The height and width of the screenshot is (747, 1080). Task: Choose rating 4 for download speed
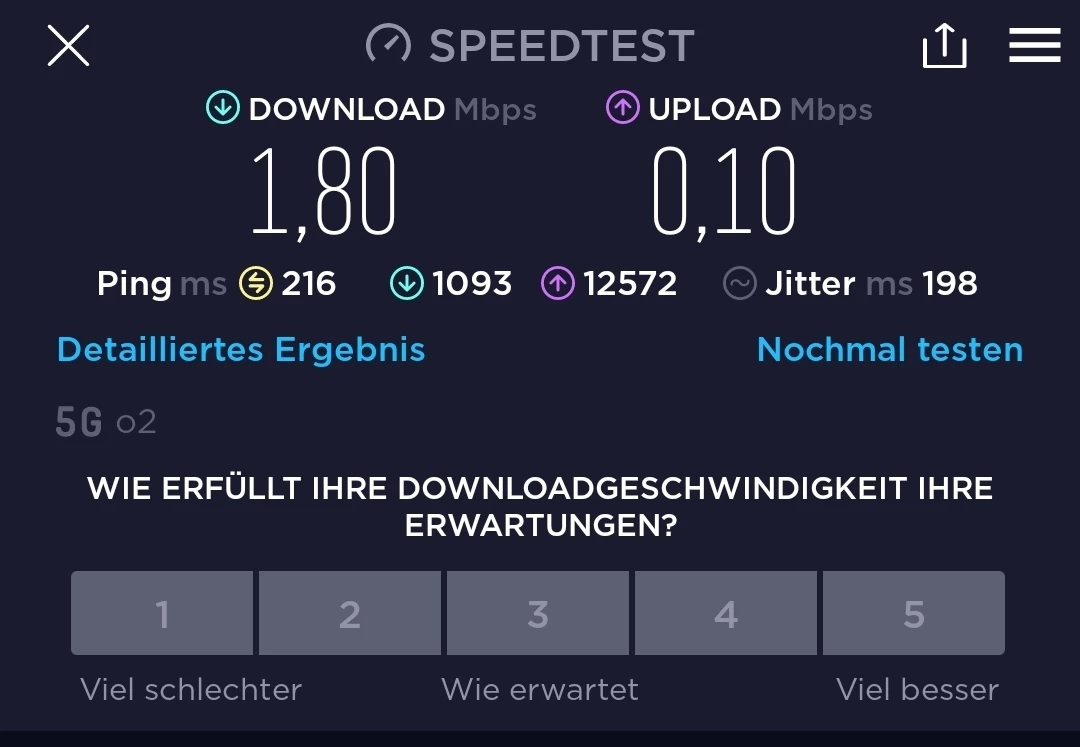pyautogui.click(x=726, y=613)
